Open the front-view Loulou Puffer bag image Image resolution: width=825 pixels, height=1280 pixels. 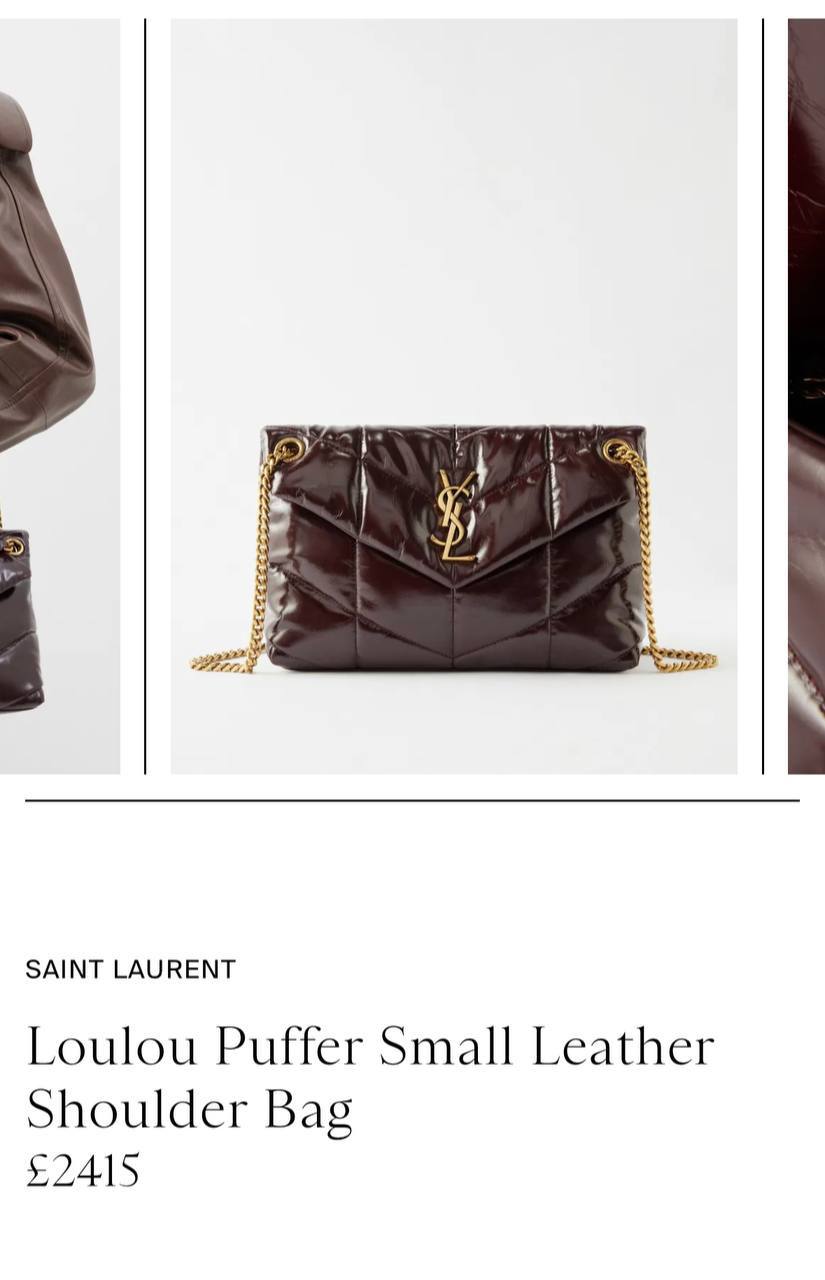[454, 396]
